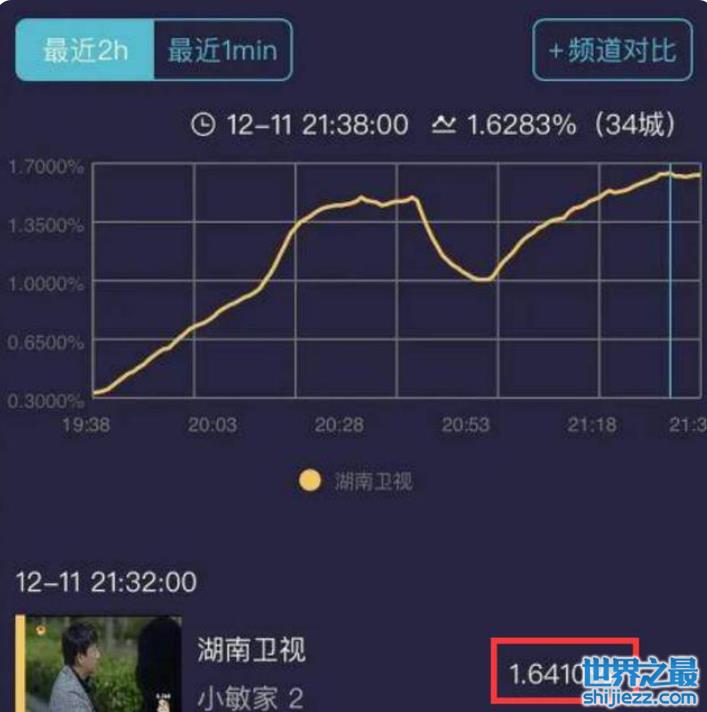Switch to the 最近2h tab
This screenshot has width=707, height=712.
tap(84, 50)
